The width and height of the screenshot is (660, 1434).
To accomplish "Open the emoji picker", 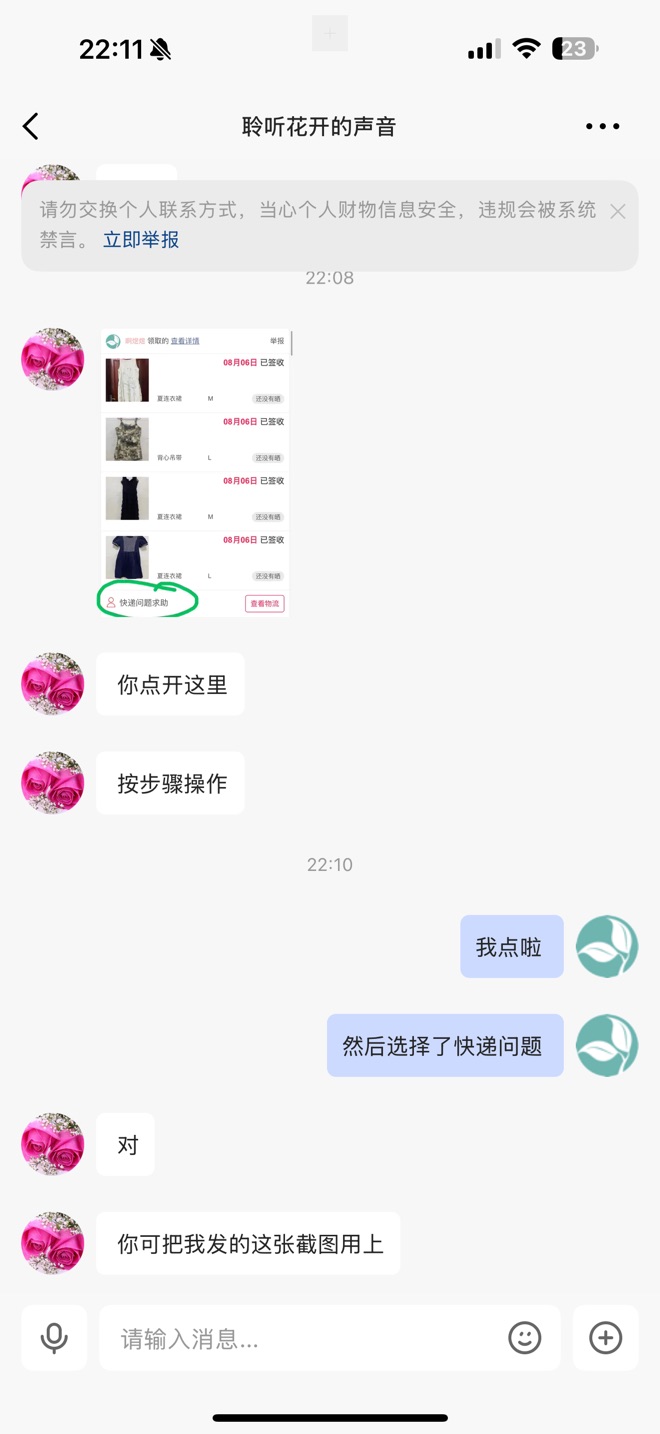I will coord(524,1338).
